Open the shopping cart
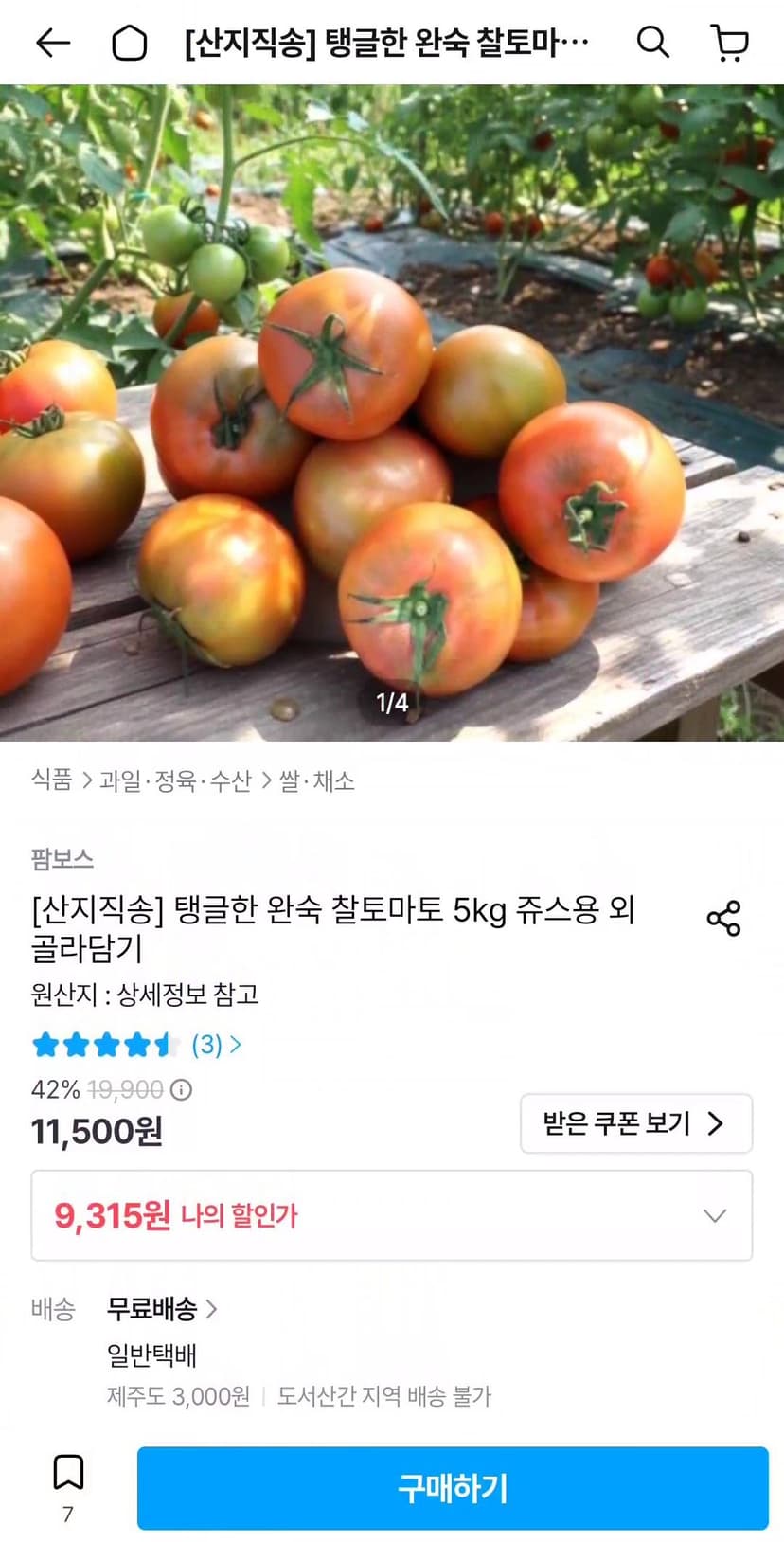This screenshot has height=1542, width=784. coord(729,43)
